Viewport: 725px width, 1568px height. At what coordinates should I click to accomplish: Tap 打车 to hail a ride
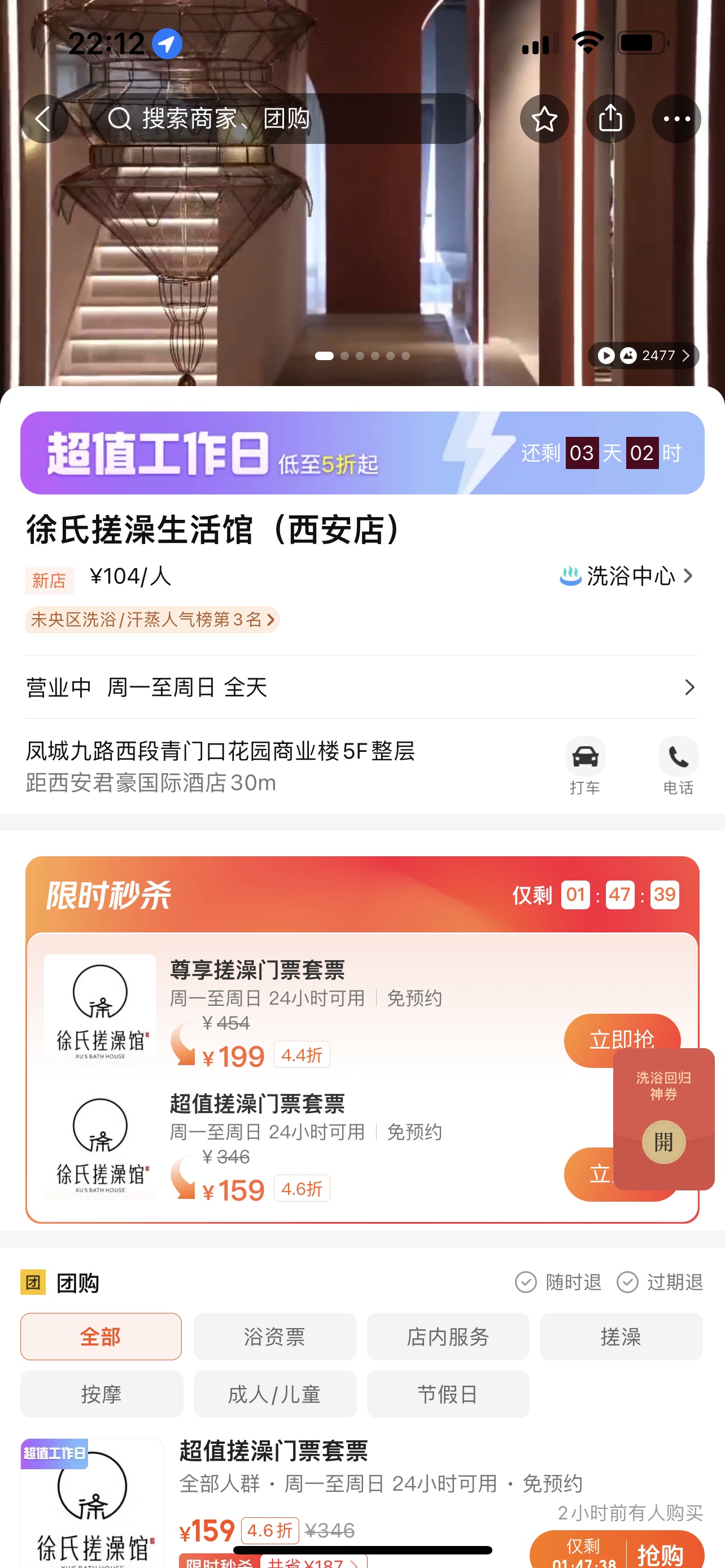(585, 767)
